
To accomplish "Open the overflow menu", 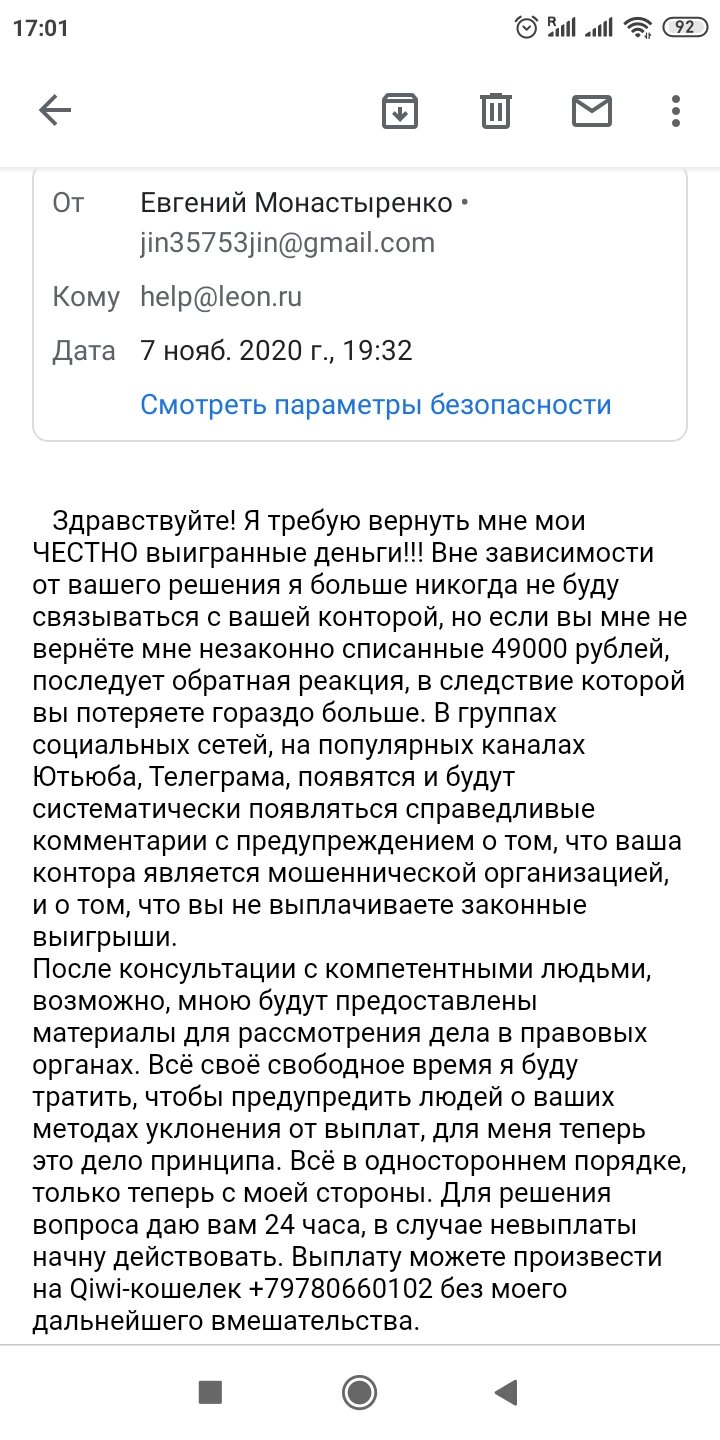I will pyautogui.click(x=677, y=111).
